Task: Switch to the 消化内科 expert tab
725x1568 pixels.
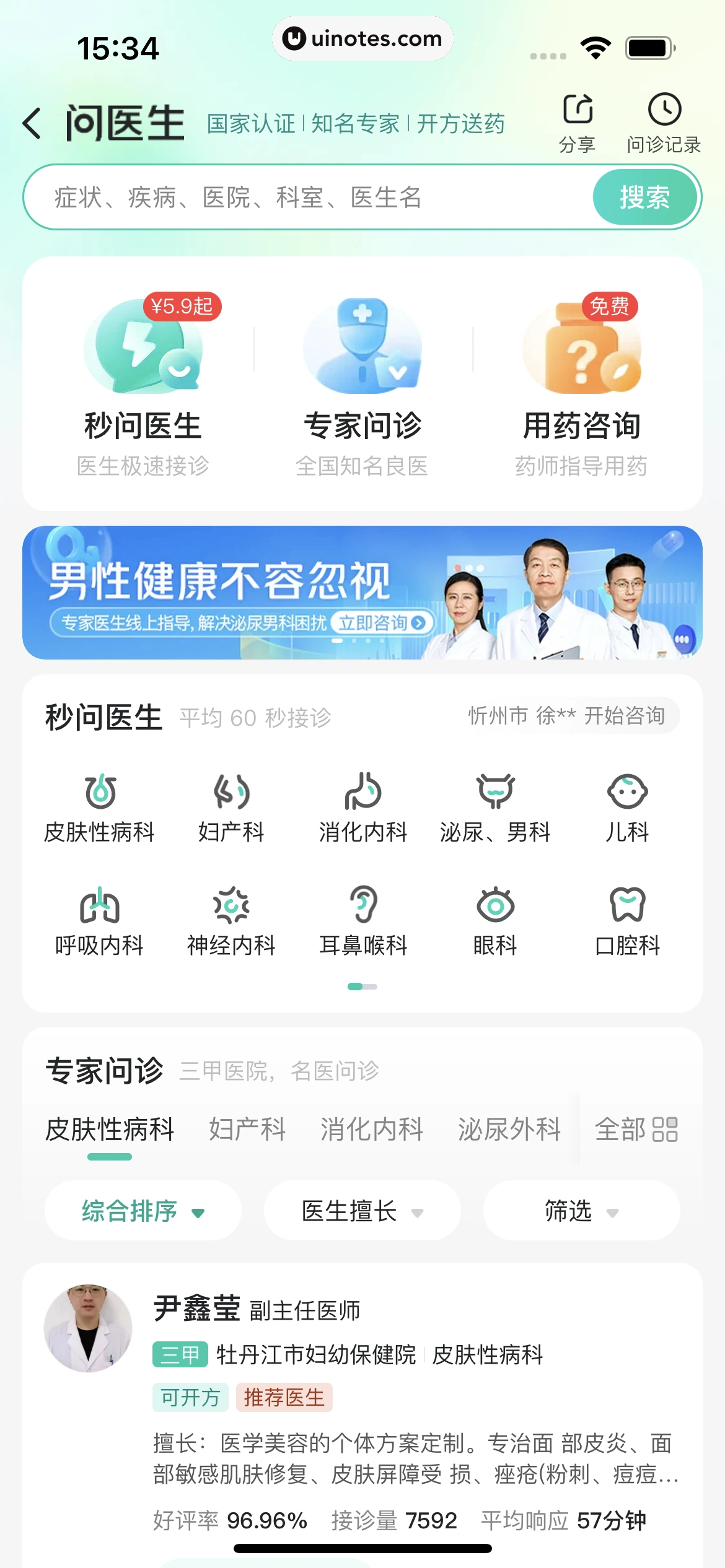Action: (372, 1129)
